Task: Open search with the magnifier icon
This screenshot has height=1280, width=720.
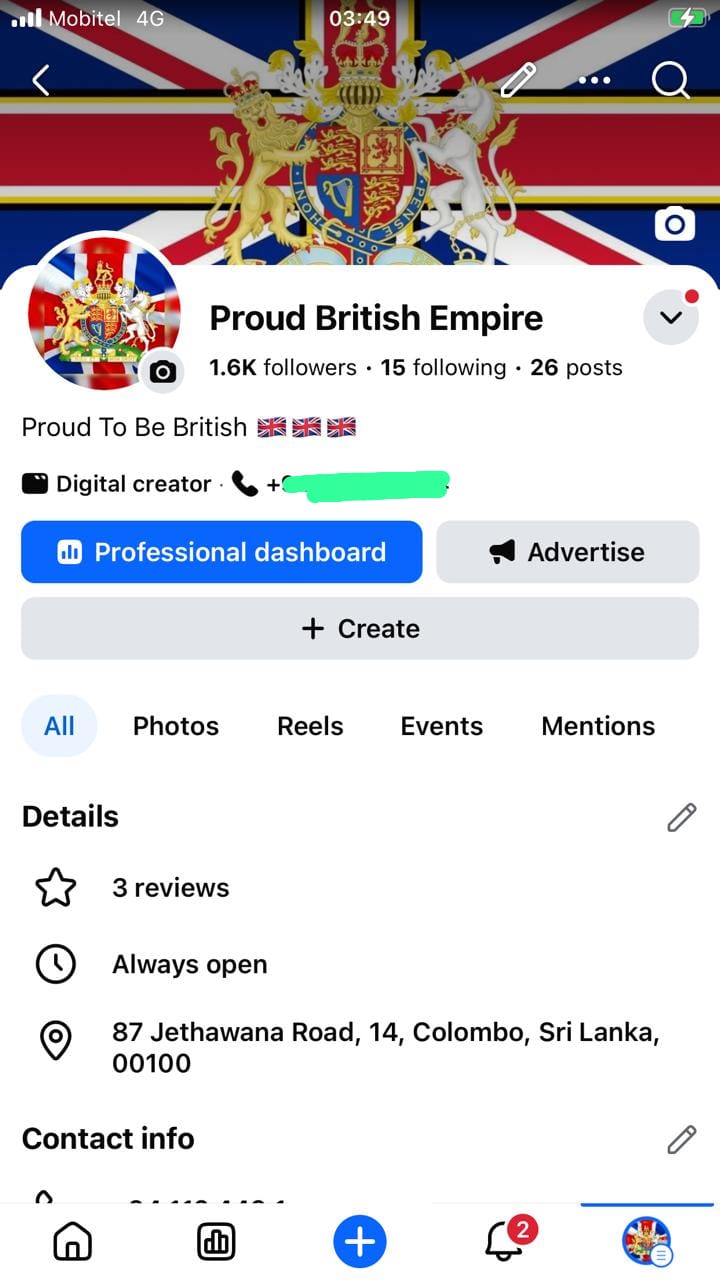Action: [x=670, y=80]
